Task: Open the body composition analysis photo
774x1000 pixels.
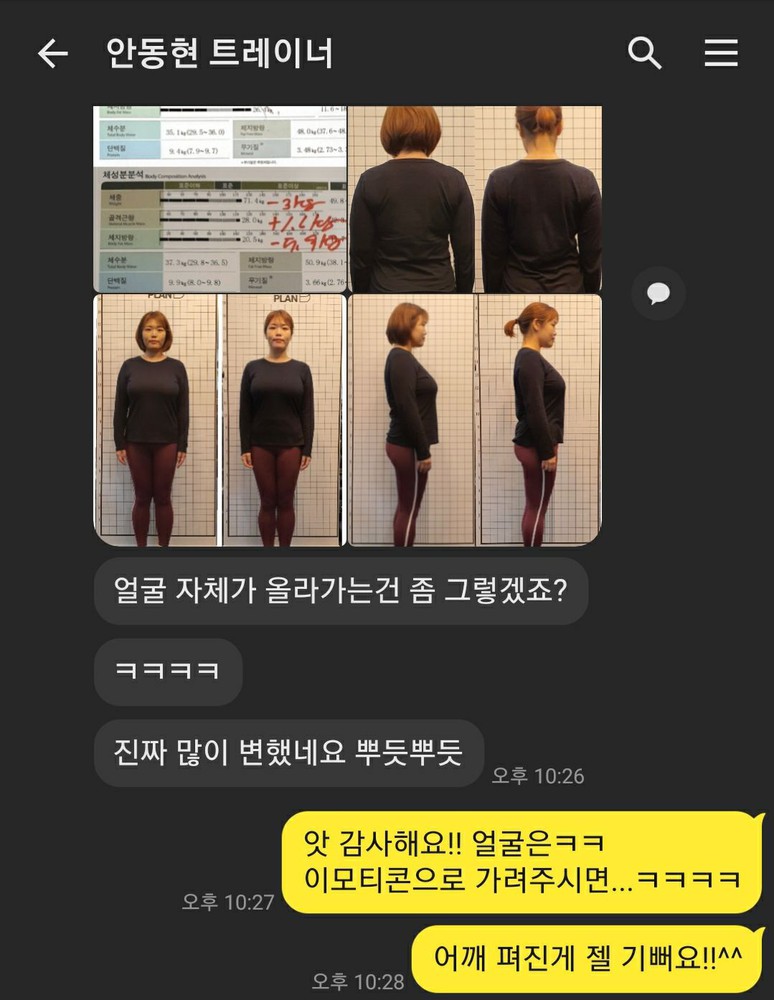Action: pyautogui.click(x=219, y=198)
